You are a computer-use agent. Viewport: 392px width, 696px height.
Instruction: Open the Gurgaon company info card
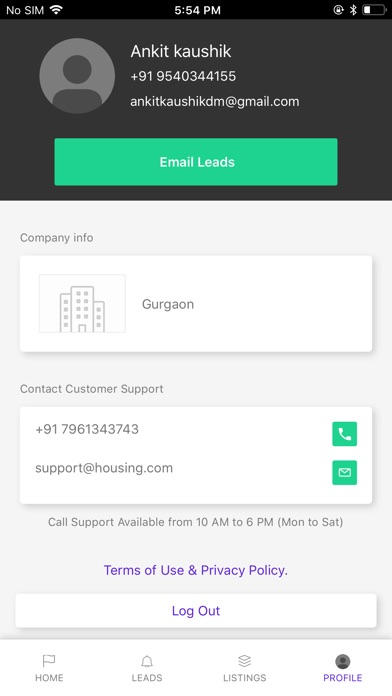click(x=196, y=304)
